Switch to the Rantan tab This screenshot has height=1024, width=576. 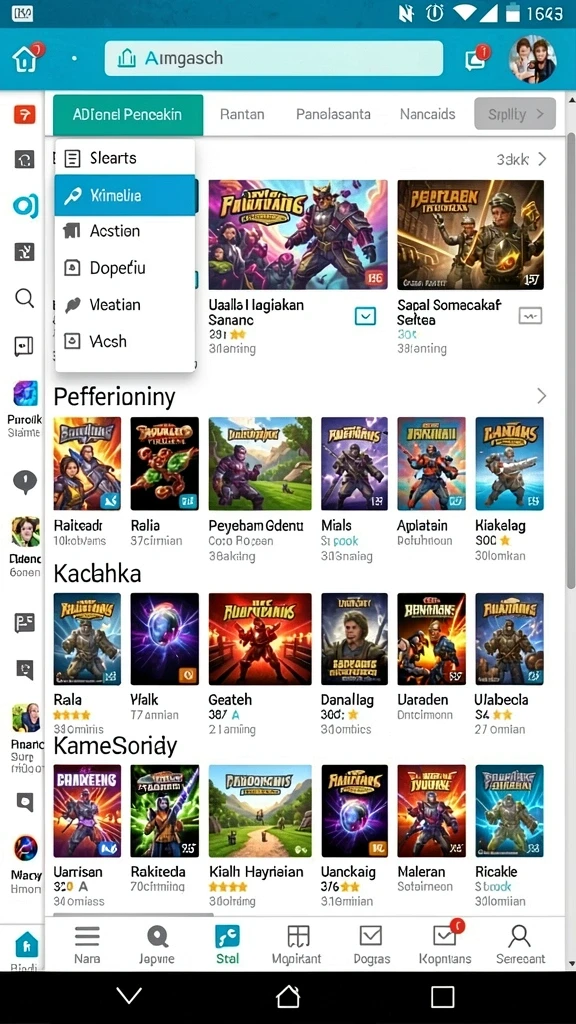coord(242,114)
